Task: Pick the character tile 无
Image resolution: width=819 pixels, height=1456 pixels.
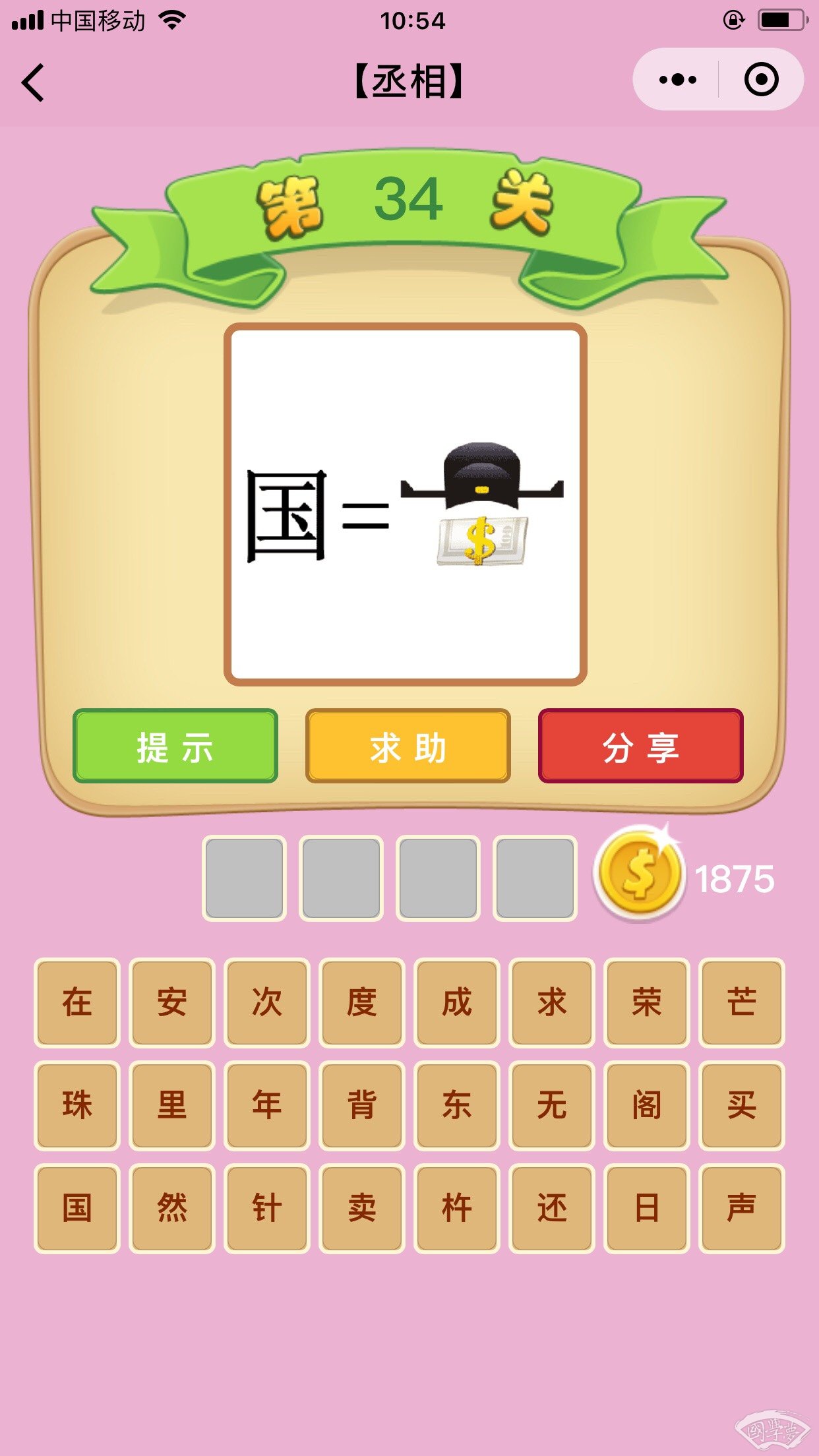Action: click(x=552, y=1105)
